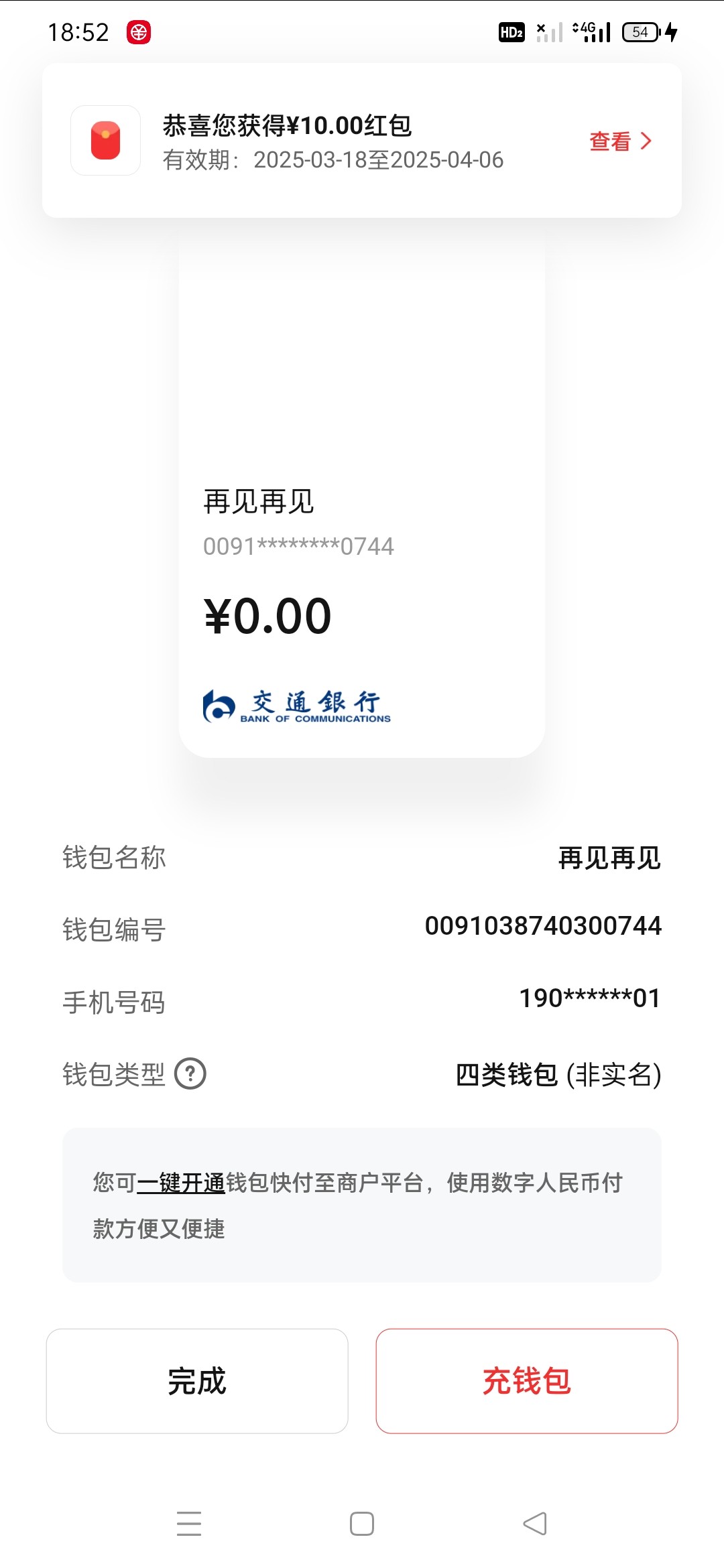Tap the 一键开通 underlined link
This screenshot has width=724, height=1568.
tap(181, 1183)
